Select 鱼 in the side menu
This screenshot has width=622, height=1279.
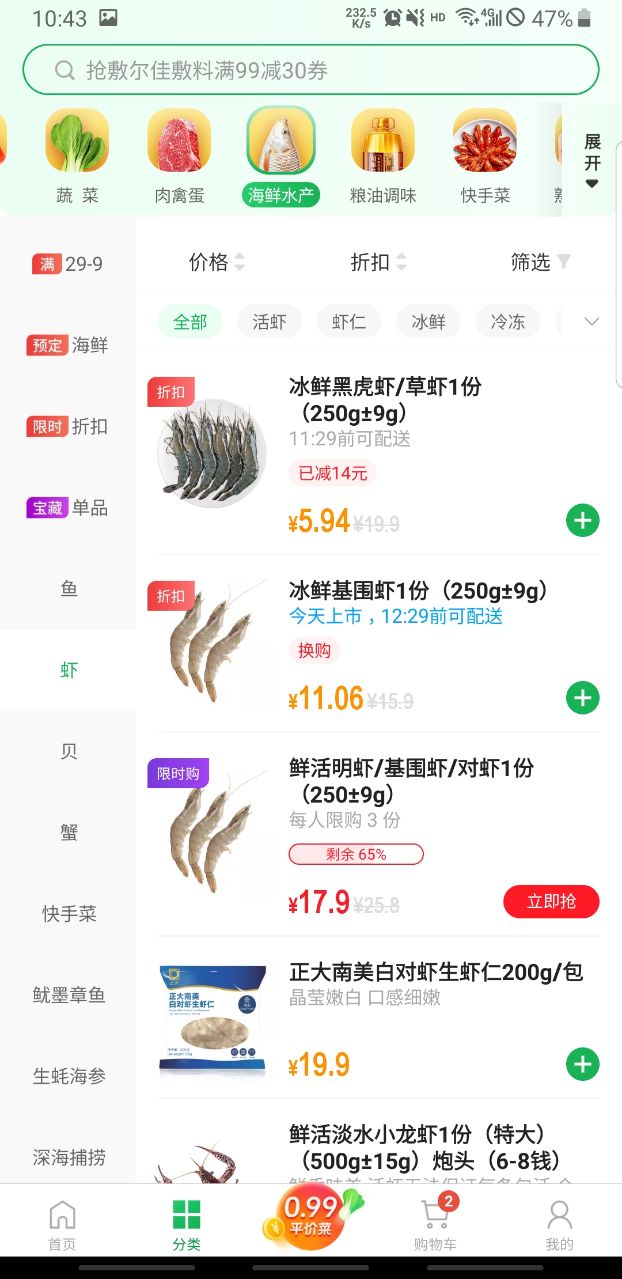68,589
